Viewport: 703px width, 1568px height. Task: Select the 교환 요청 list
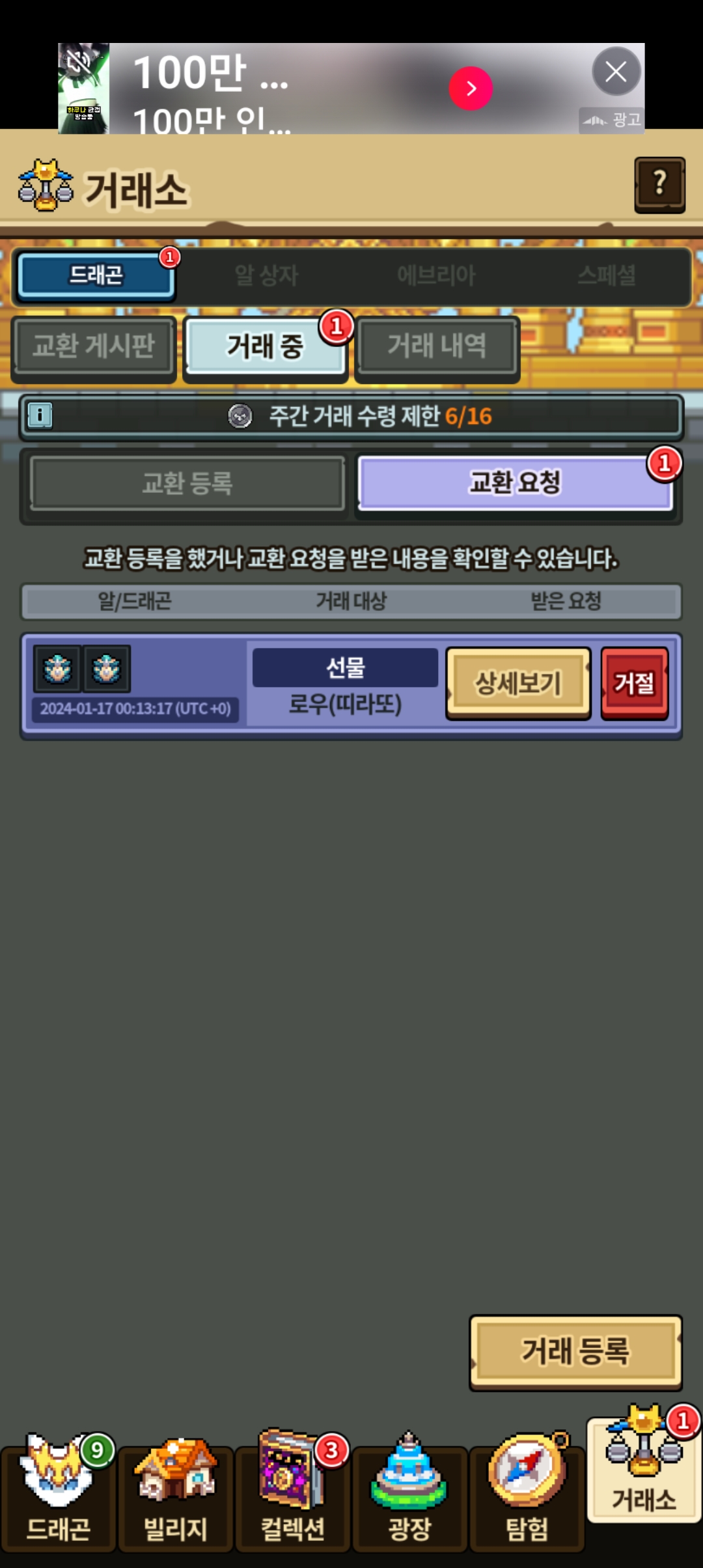click(514, 483)
